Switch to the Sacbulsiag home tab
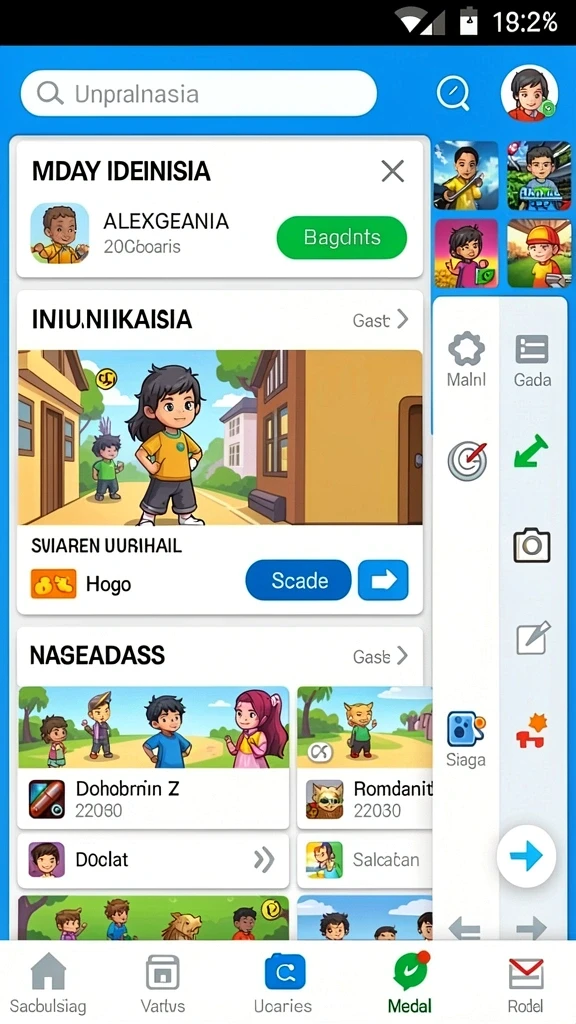The image size is (576, 1024). click(x=48, y=983)
